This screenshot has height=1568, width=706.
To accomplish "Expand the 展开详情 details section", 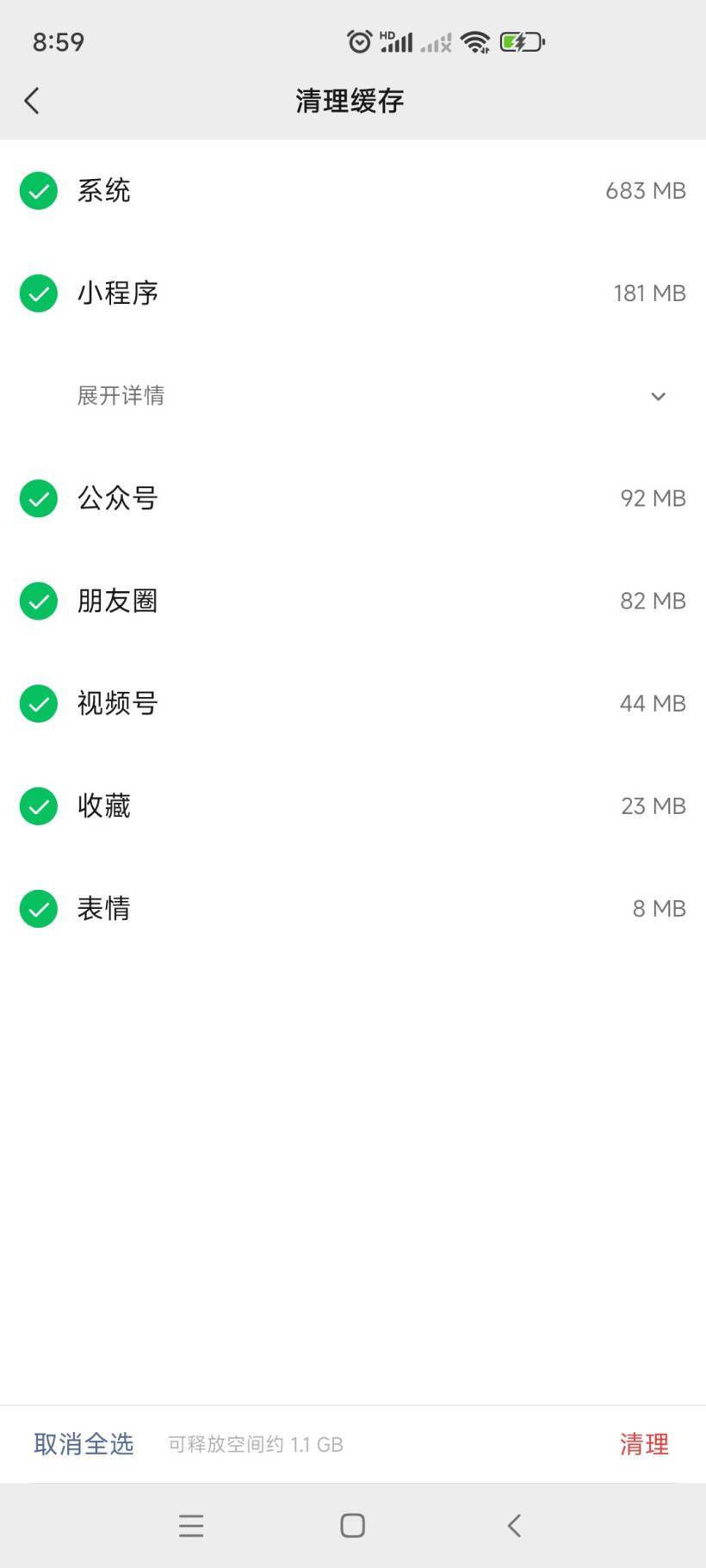I will click(121, 396).
